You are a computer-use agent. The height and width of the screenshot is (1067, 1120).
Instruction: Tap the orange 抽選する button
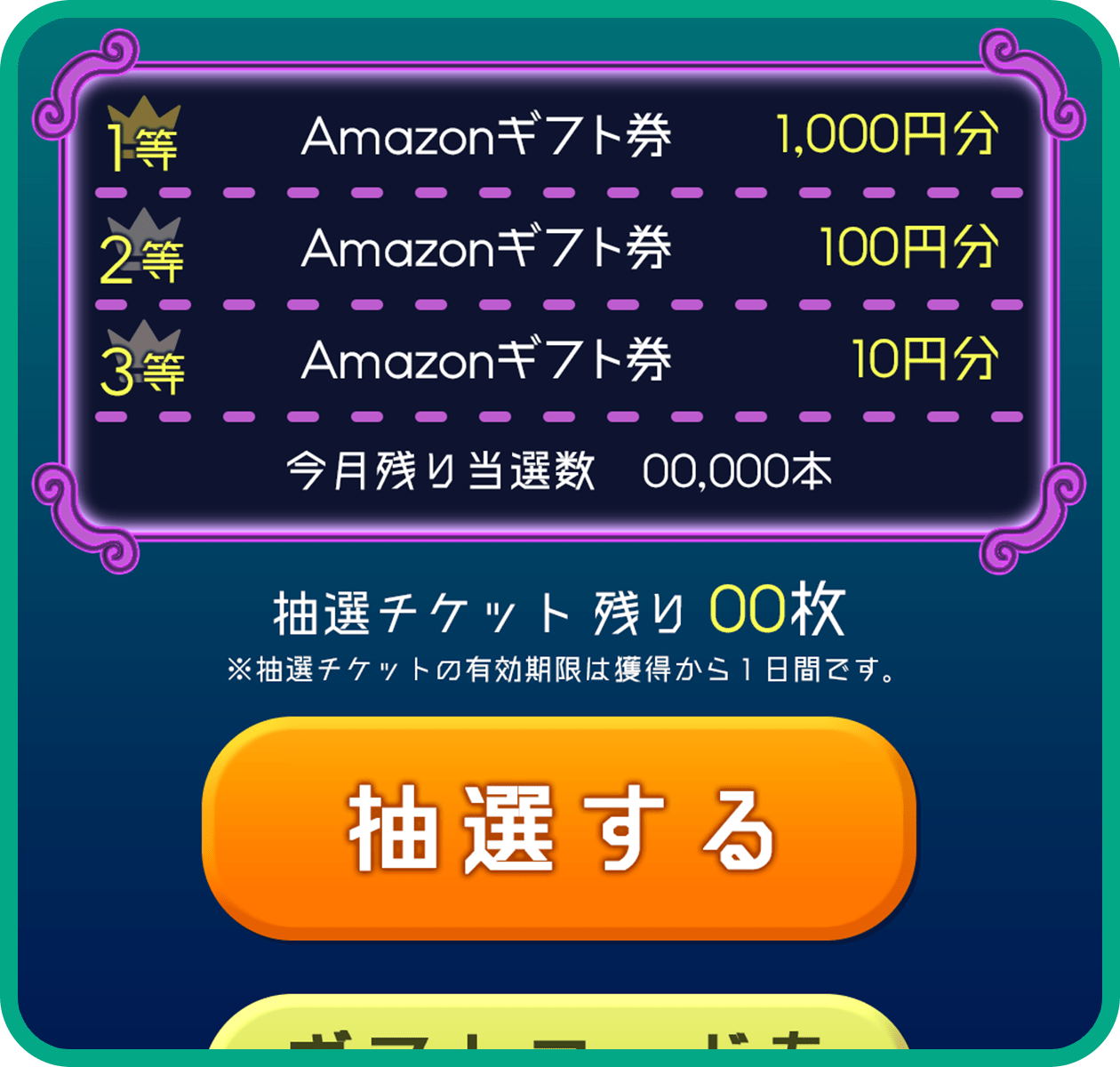pyautogui.click(x=559, y=829)
